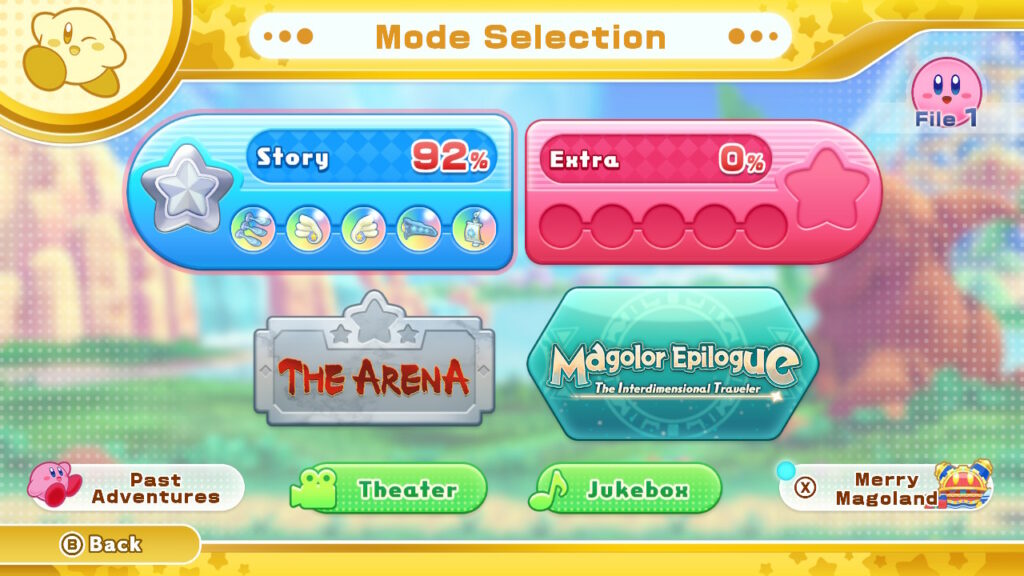The image size is (1024, 576).
Task: Open the Theater
Action: [388, 489]
